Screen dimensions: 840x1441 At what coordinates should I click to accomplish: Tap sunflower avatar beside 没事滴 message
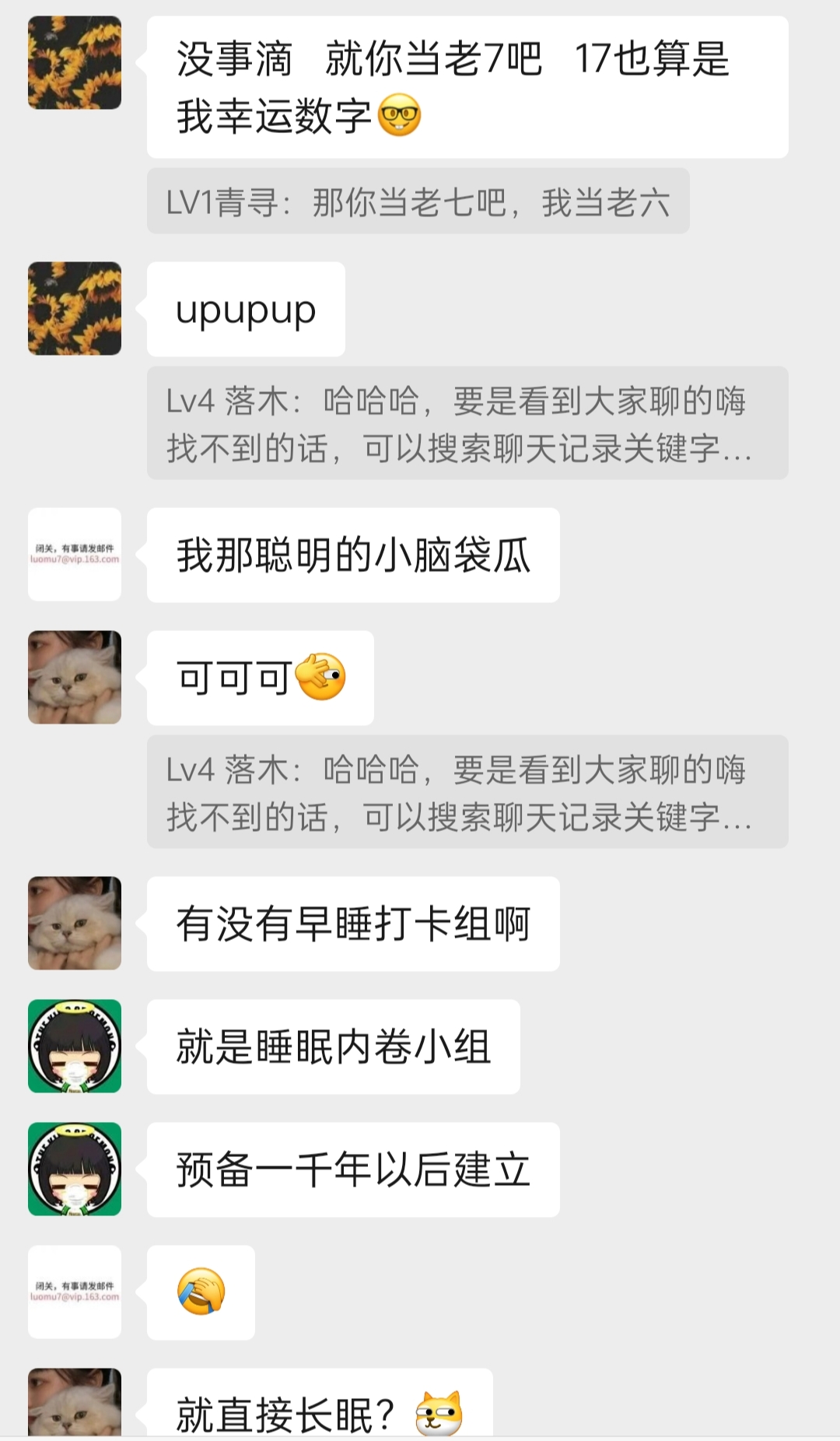75,63
